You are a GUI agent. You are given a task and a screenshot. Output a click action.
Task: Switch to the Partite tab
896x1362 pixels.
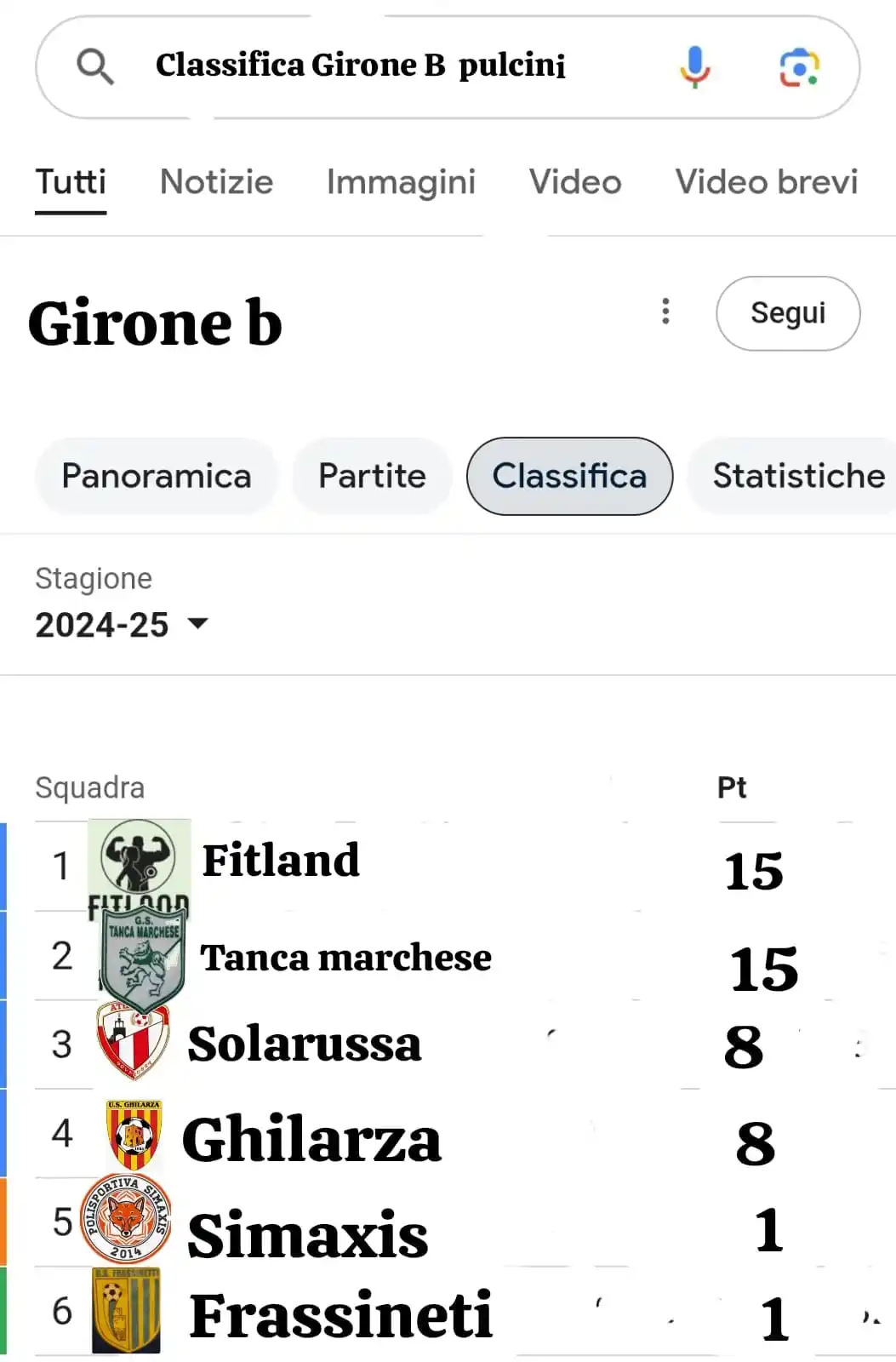click(x=371, y=476)
